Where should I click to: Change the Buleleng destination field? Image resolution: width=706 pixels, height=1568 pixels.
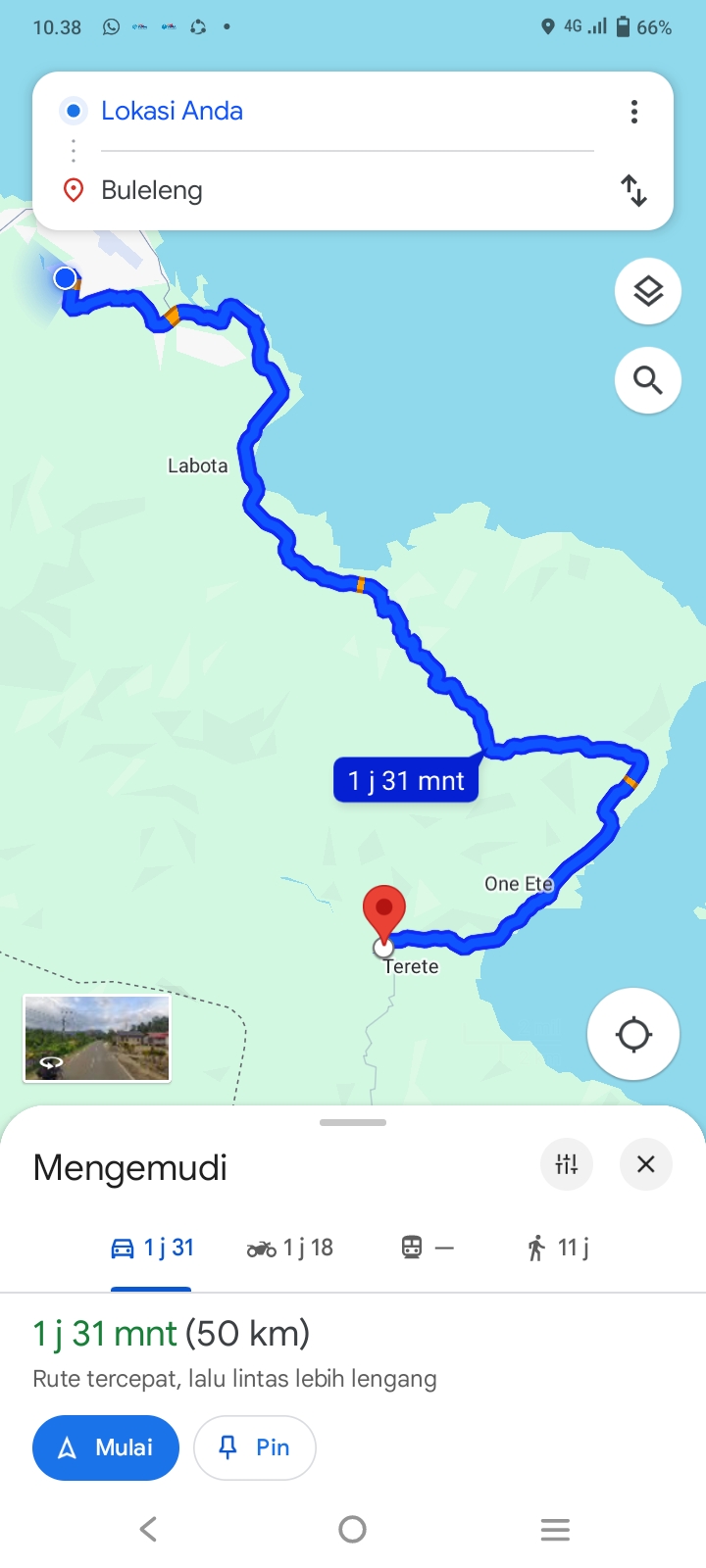point(347,190)
